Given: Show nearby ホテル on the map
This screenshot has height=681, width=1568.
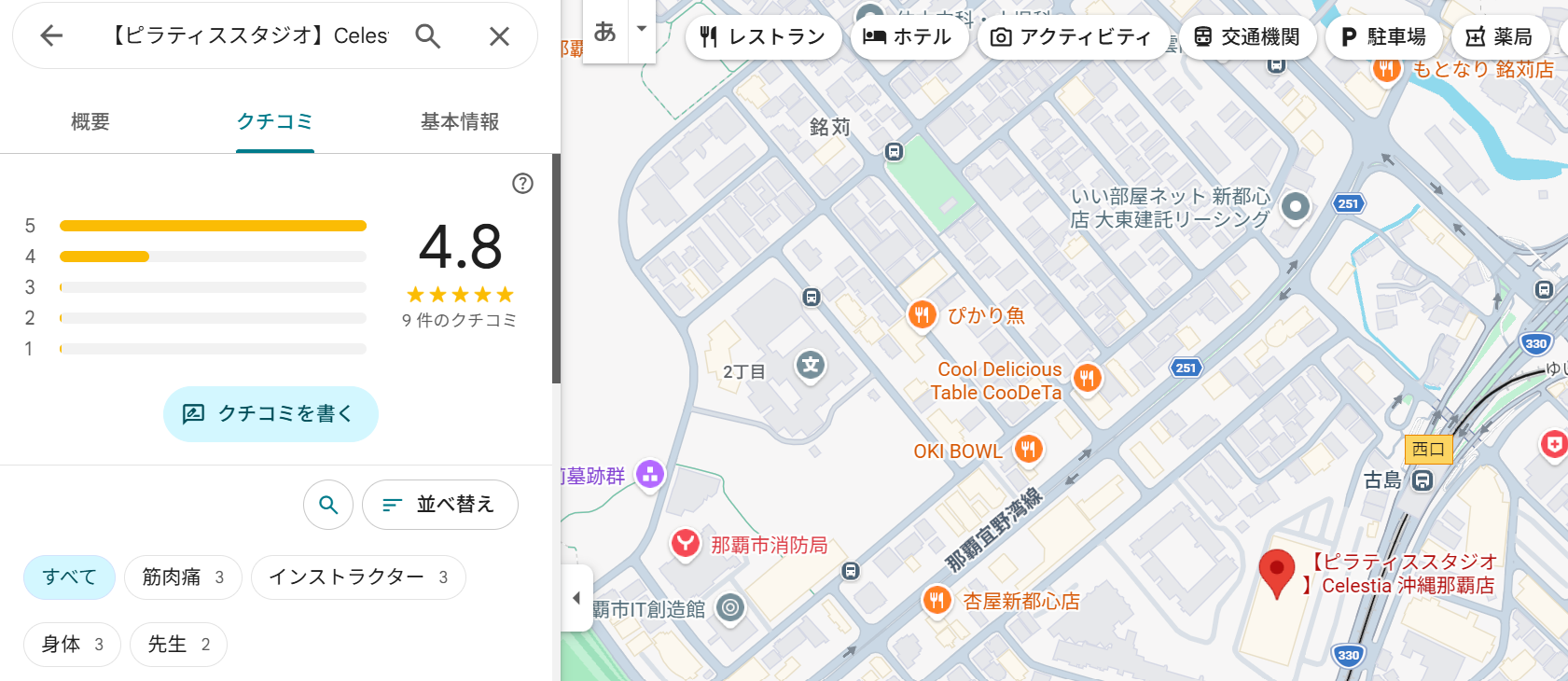Looking at the screenshot, I should click(909, 37).
